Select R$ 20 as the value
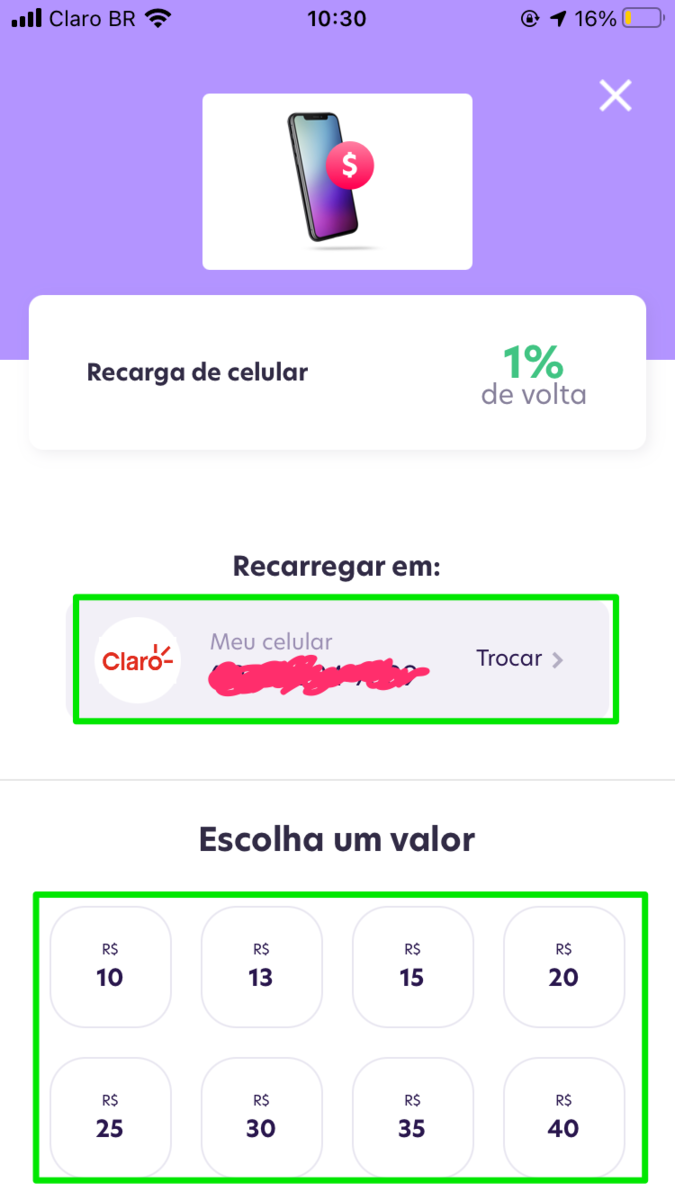This screenshot has width=675, height=1200. point(563,966)
